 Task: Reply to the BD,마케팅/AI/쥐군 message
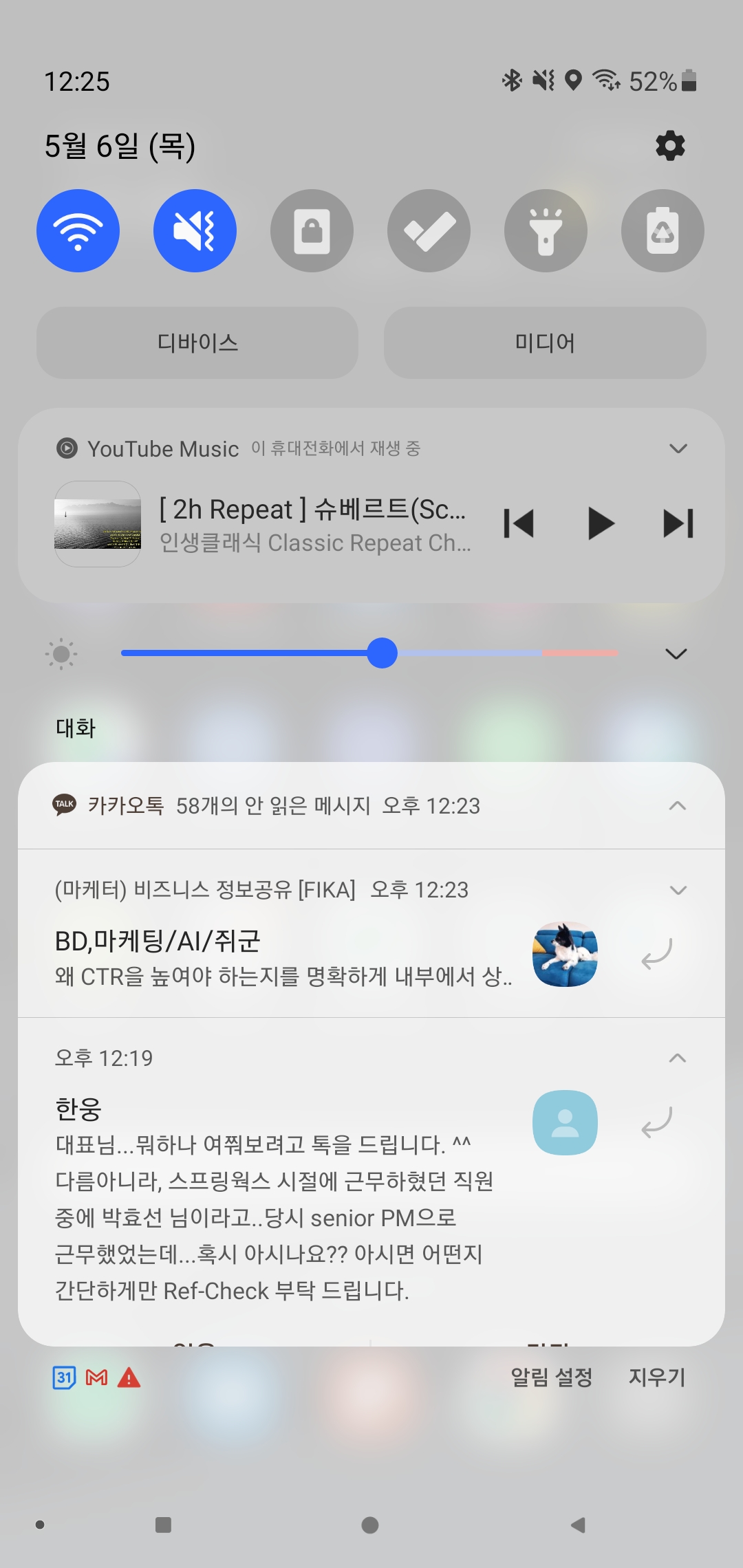click(656, 954)
